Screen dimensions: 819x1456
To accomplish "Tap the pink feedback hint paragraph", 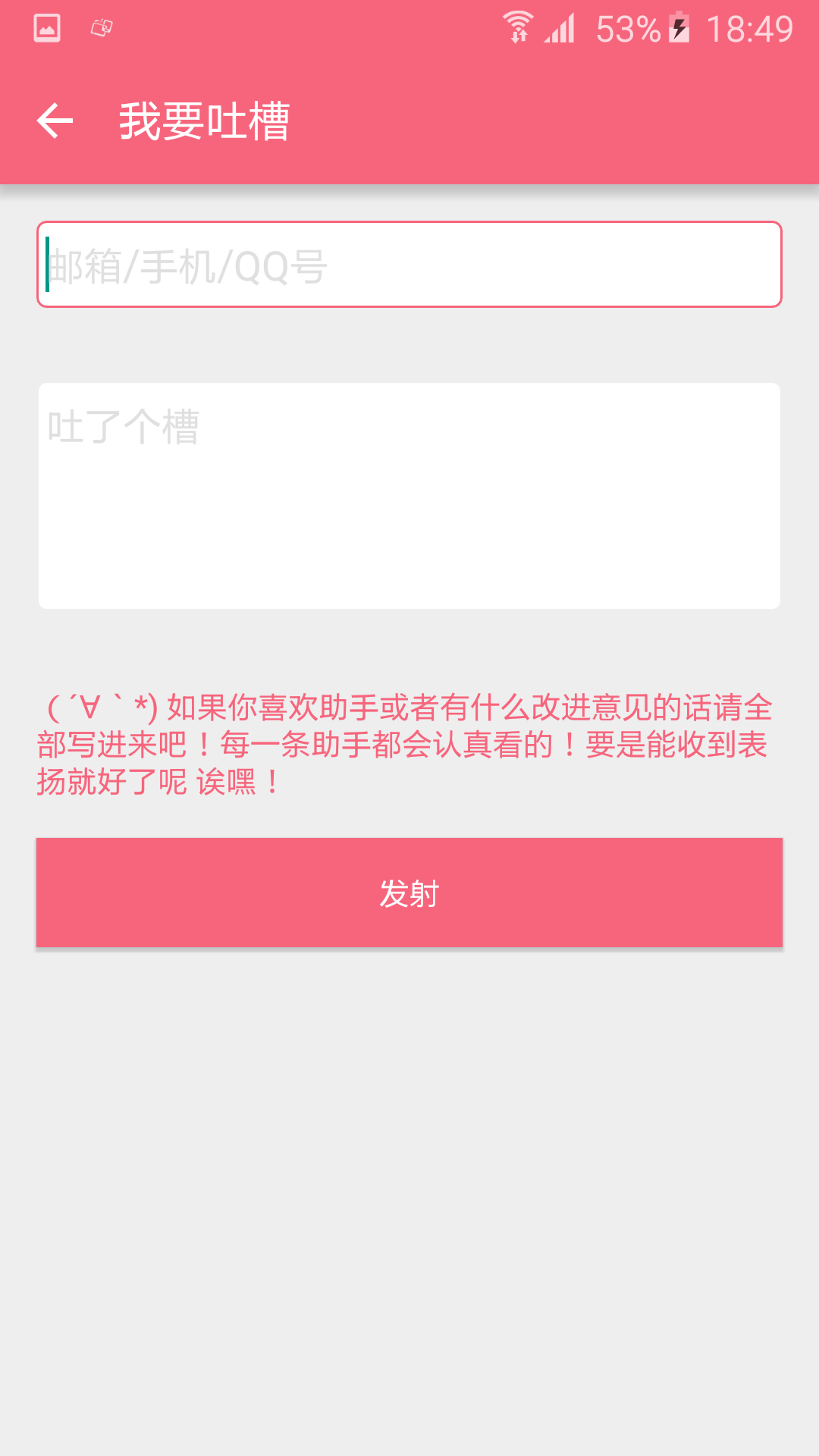I will click(409, 742).
